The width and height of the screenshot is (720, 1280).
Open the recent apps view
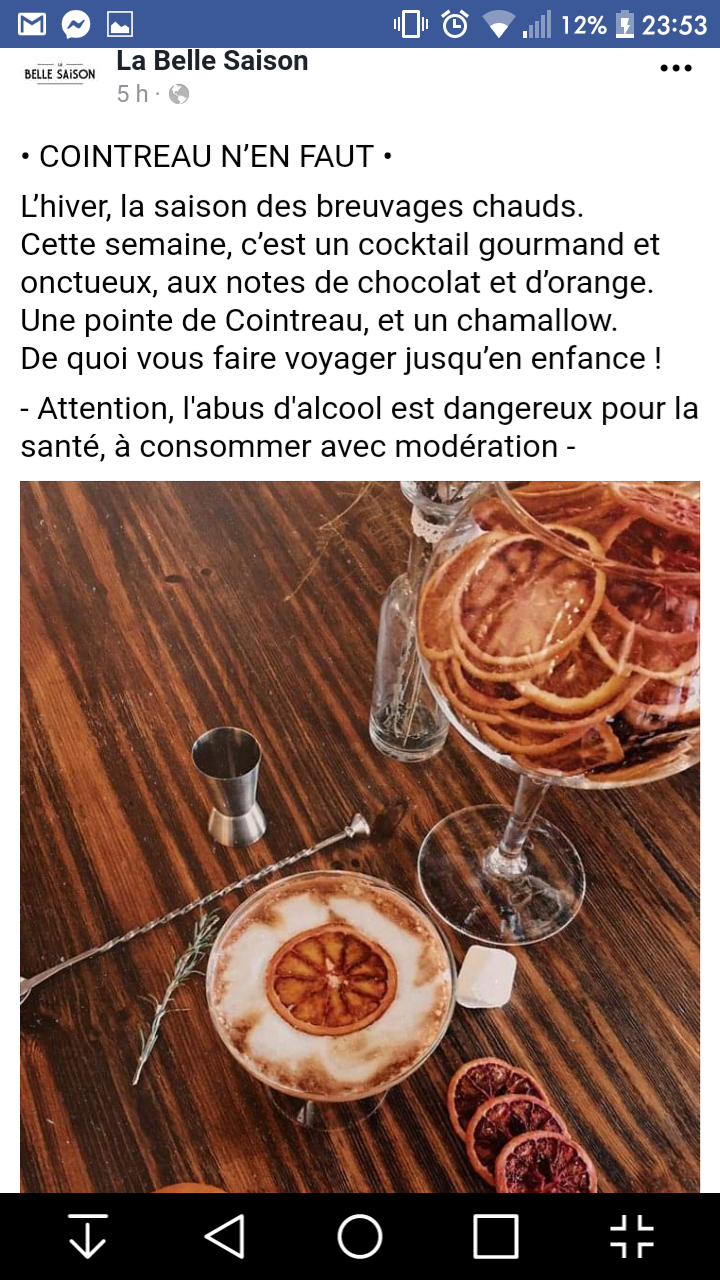point(496,1237)
